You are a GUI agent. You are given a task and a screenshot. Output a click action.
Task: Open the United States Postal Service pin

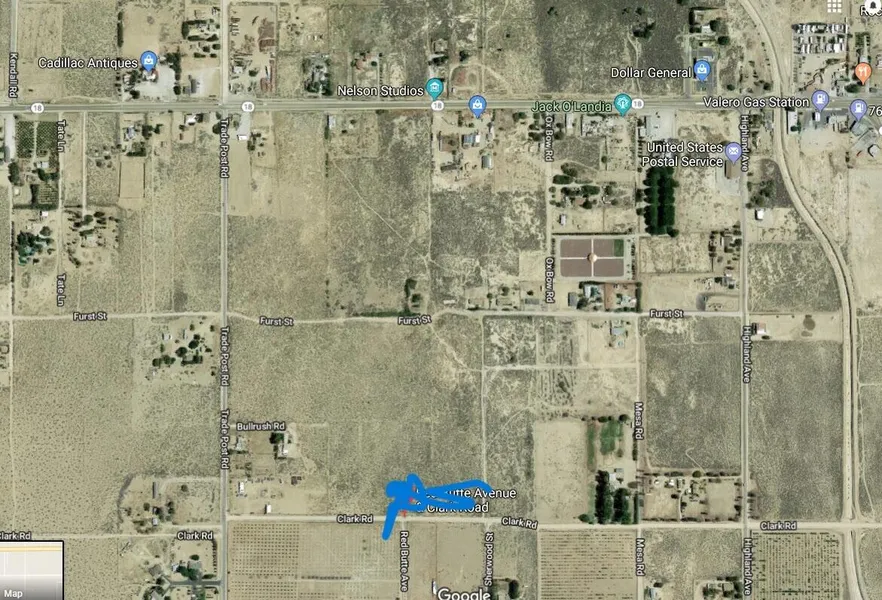coord(735,151)
